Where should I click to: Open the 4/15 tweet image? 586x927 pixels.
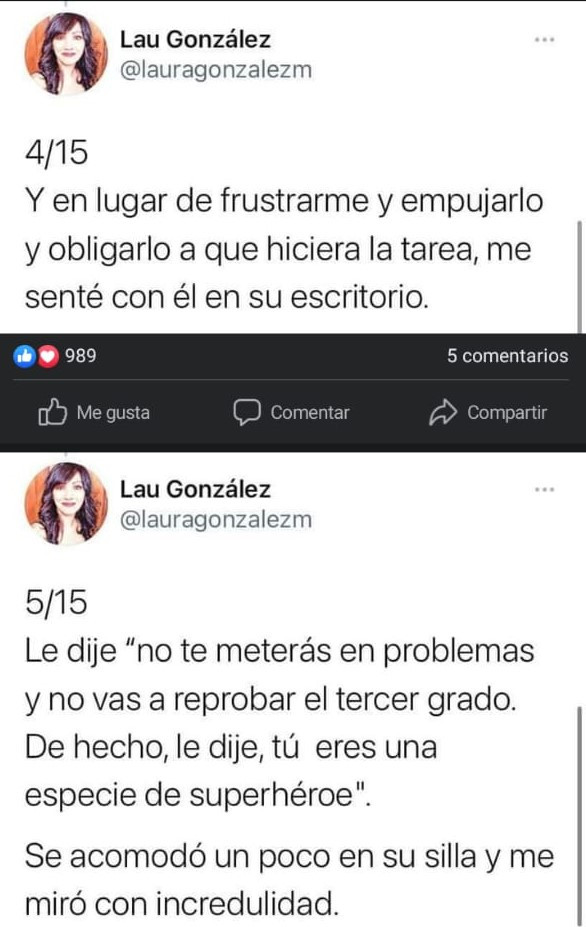tap(293, 167)
